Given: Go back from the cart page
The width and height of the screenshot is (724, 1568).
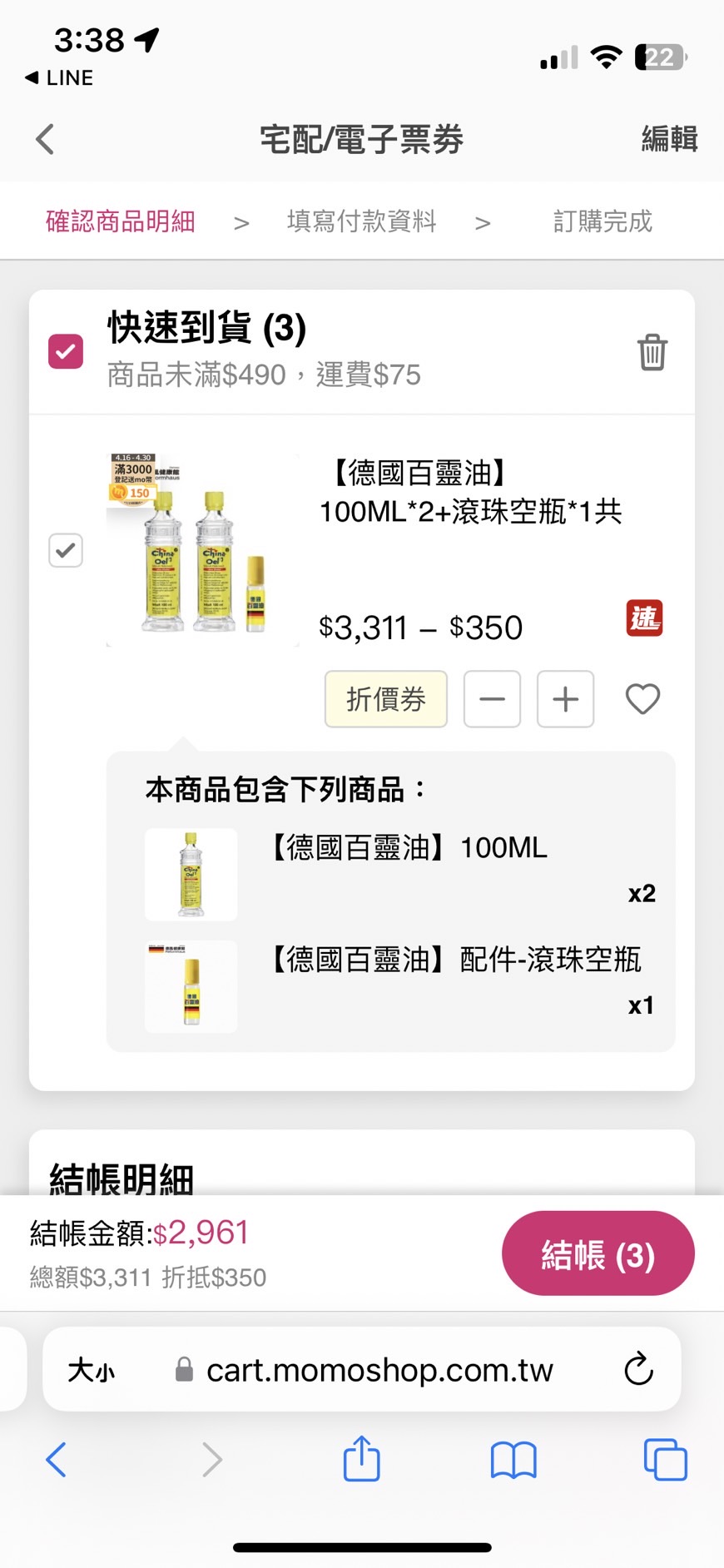Looking at the screenshot, I should pyautogui.click(x=46, y=139).
